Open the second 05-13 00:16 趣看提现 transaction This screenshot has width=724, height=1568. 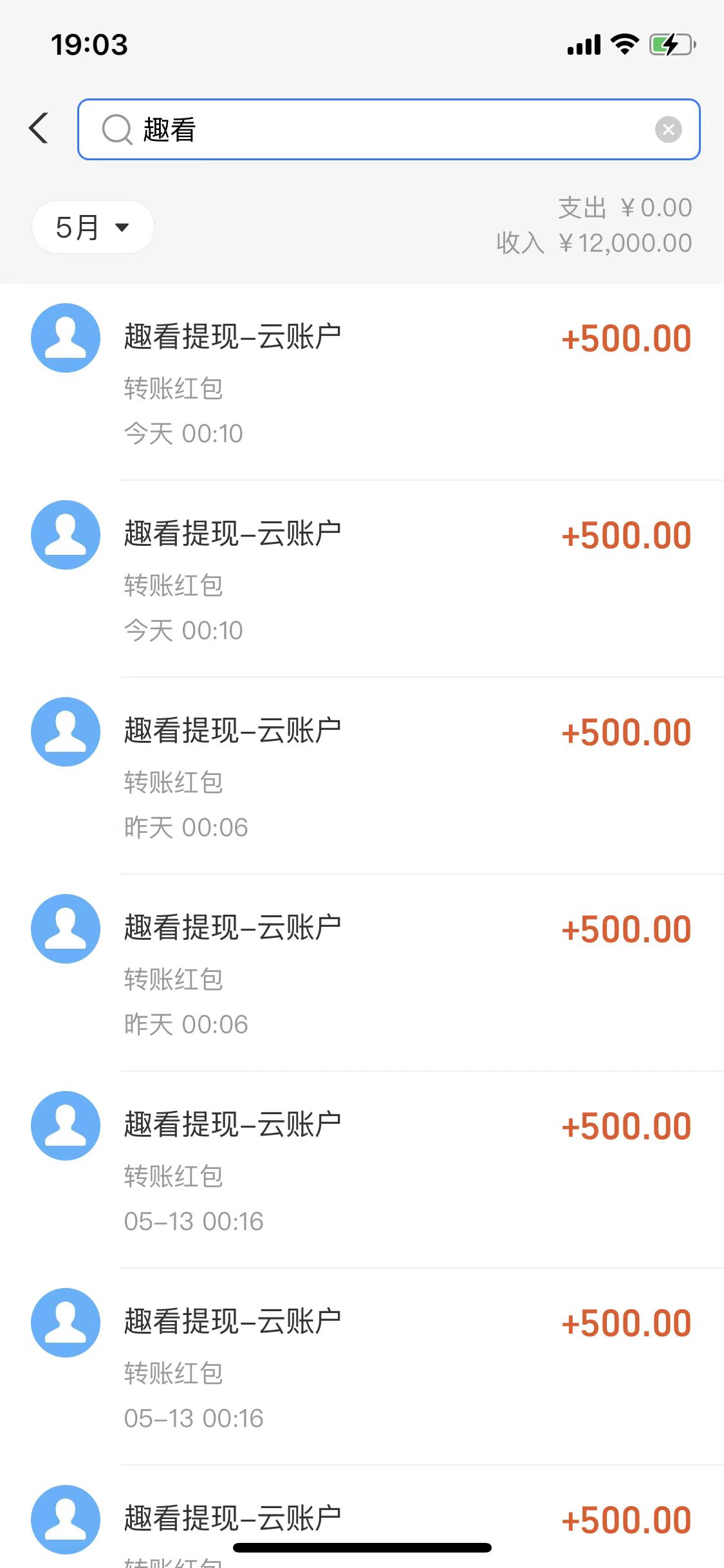tap(362, 1367)
